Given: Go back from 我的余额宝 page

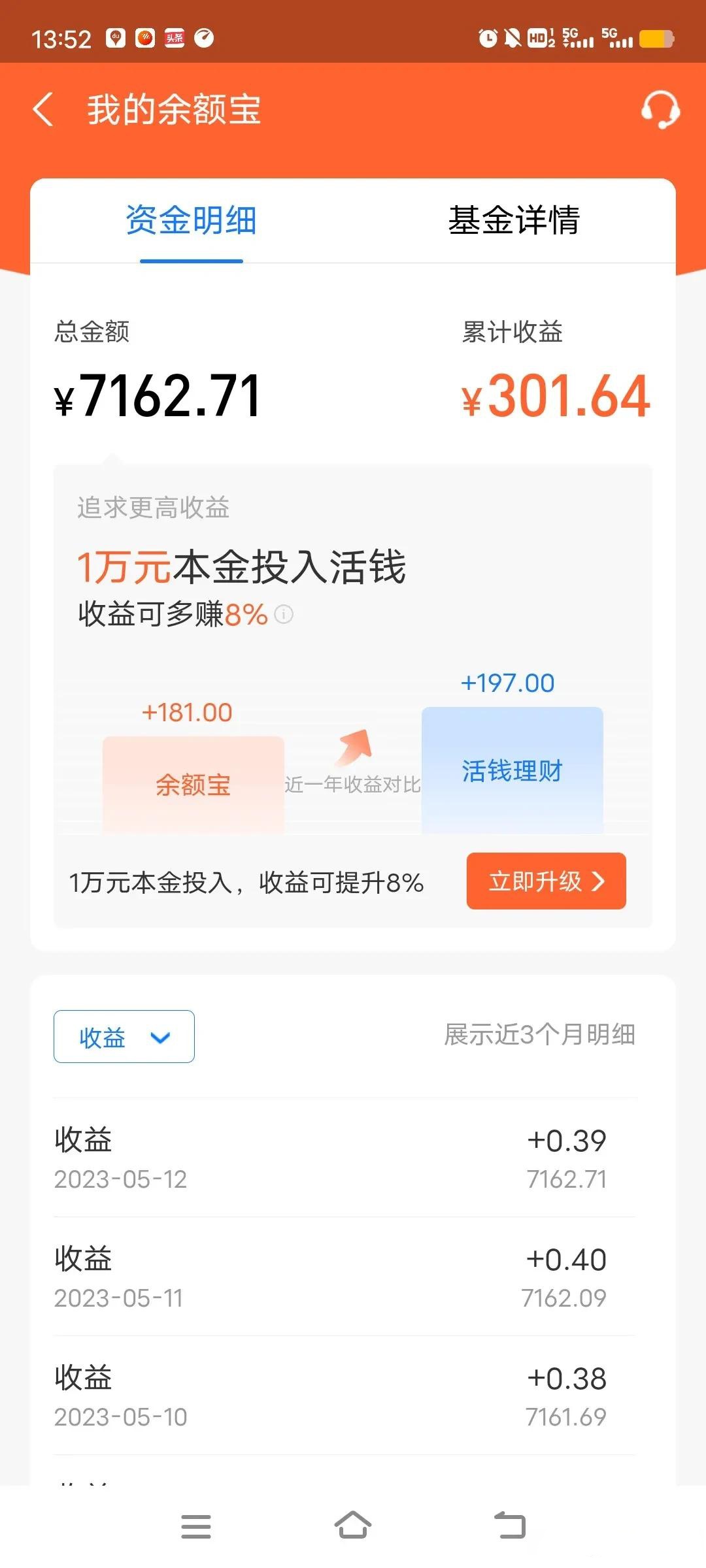Looking at the screenshot, I should [43, 109].
